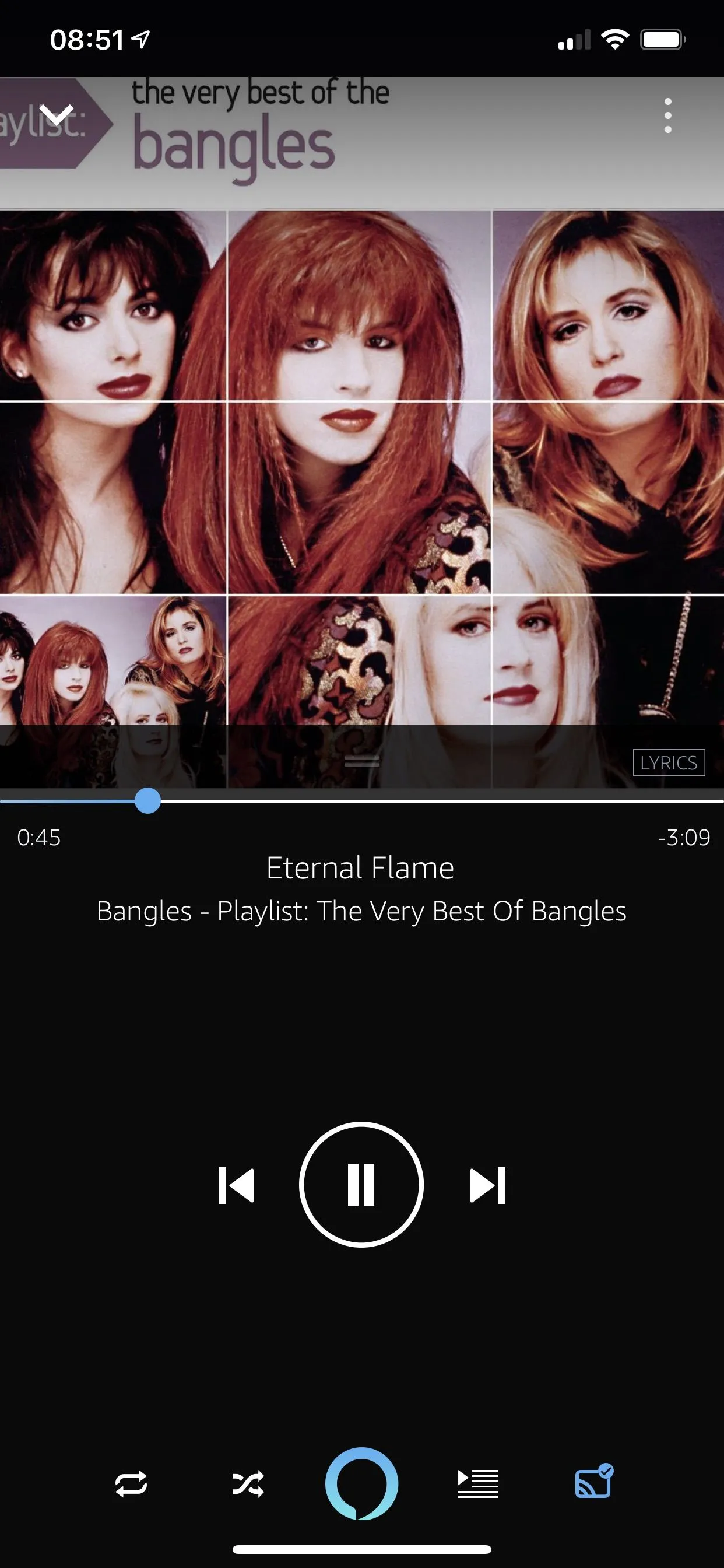Collapse the now playing screen
This screenshot has width=724, height=1568.
click(x=56, y=114)
